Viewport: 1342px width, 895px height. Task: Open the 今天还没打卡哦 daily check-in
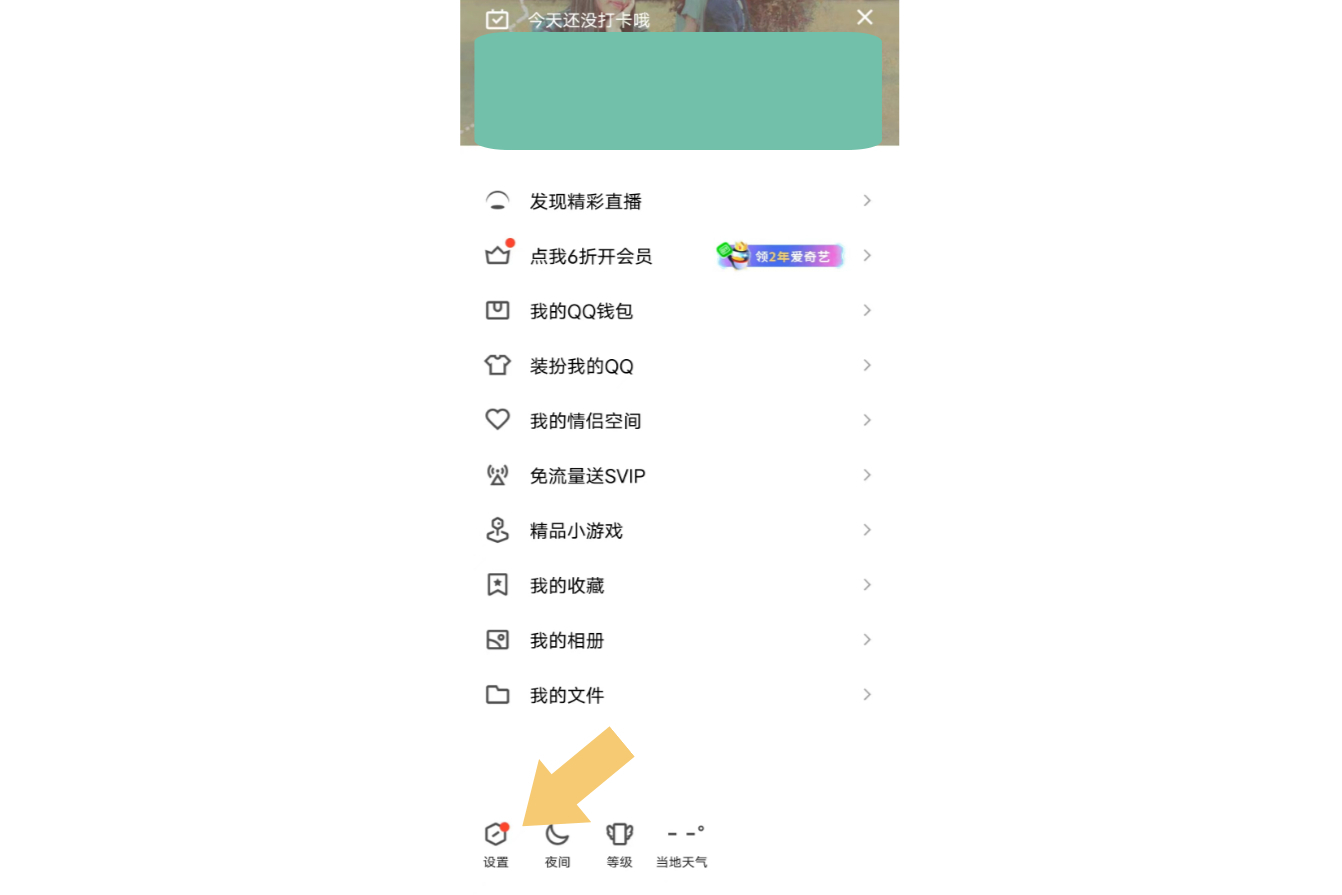coord(588,20)
